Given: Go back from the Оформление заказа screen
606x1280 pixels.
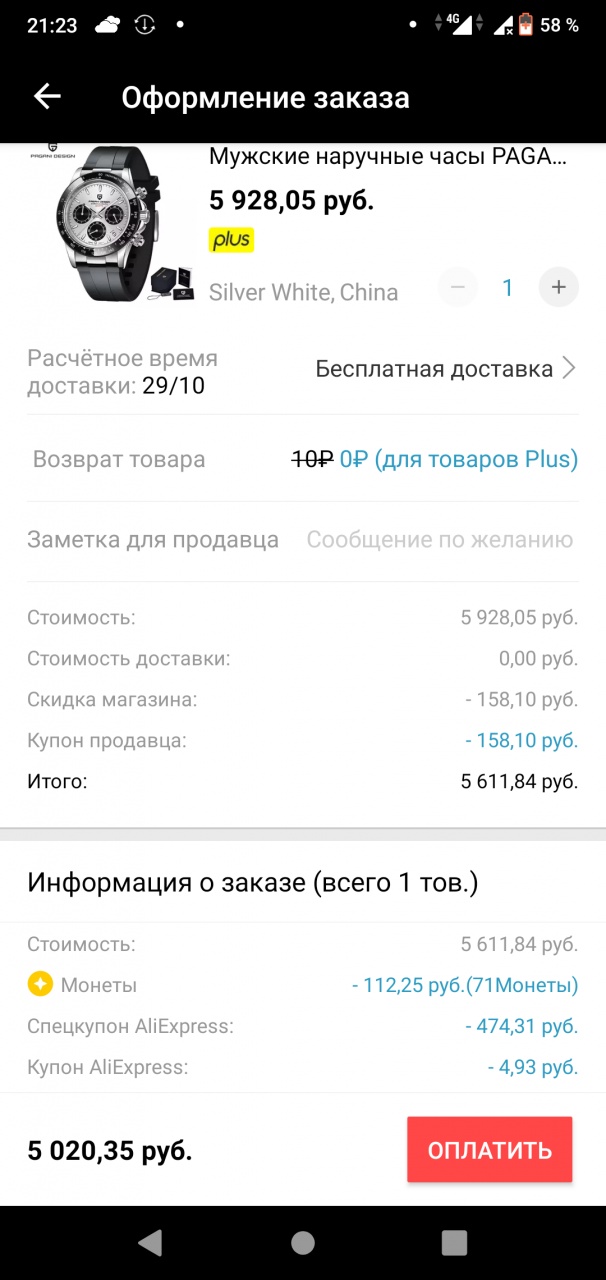Looking at the screenshot, I should click(x=47, y=97).
